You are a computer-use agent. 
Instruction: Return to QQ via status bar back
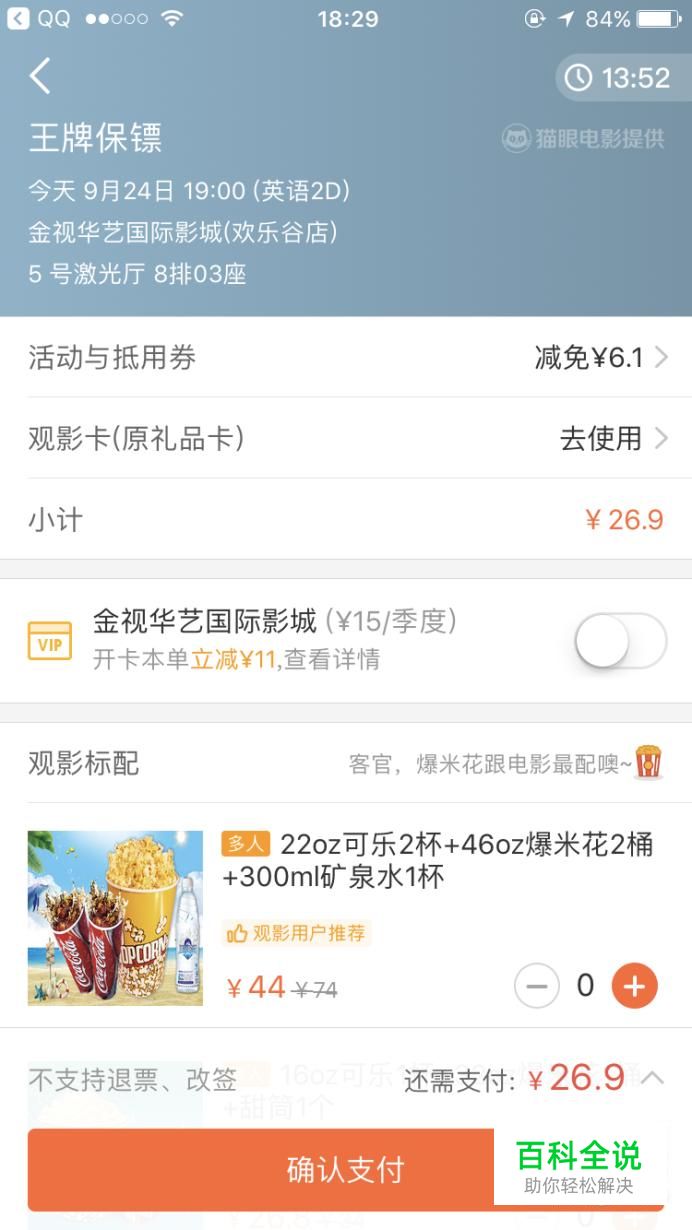point(33,19)
